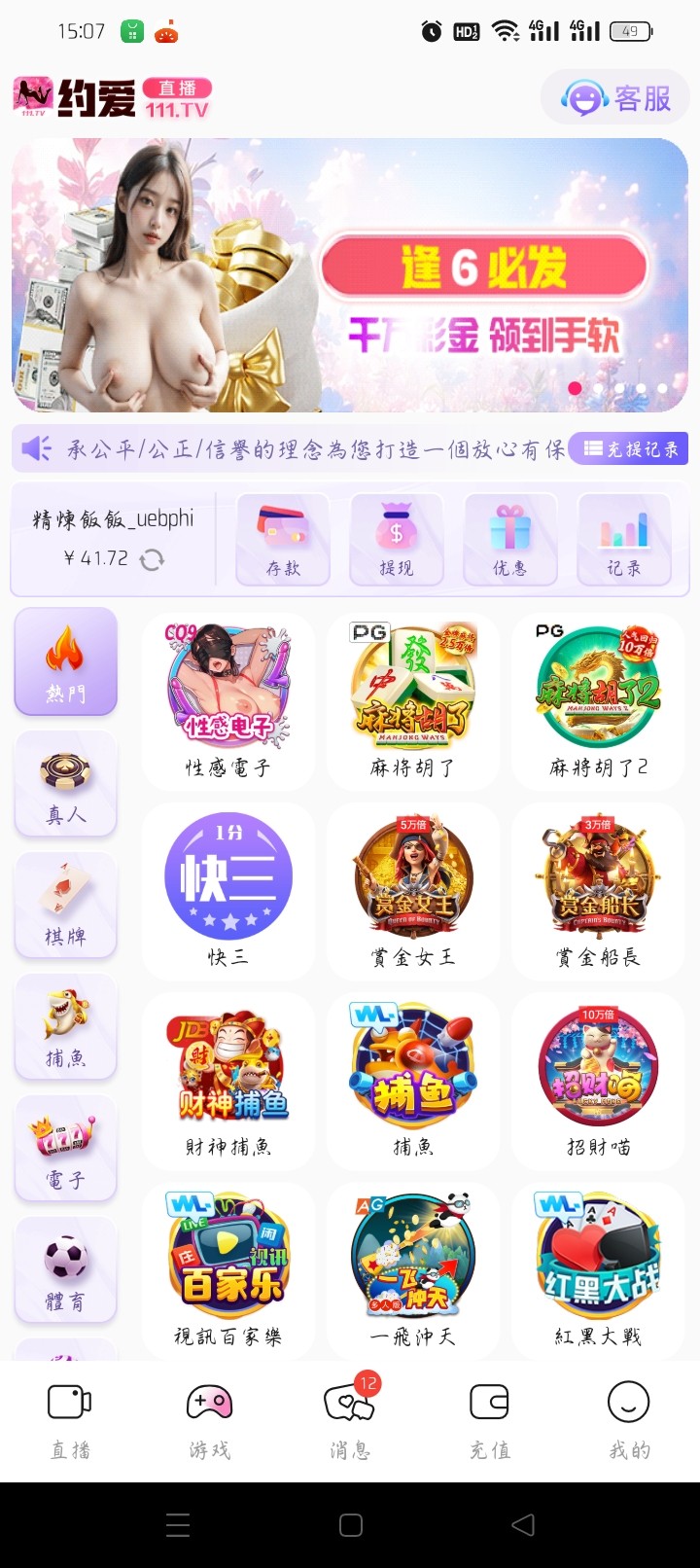This screenshot has height=1568, width=700.
Task: Open 充提记录 deposit and withdrawal records
Action: [630, 448]
